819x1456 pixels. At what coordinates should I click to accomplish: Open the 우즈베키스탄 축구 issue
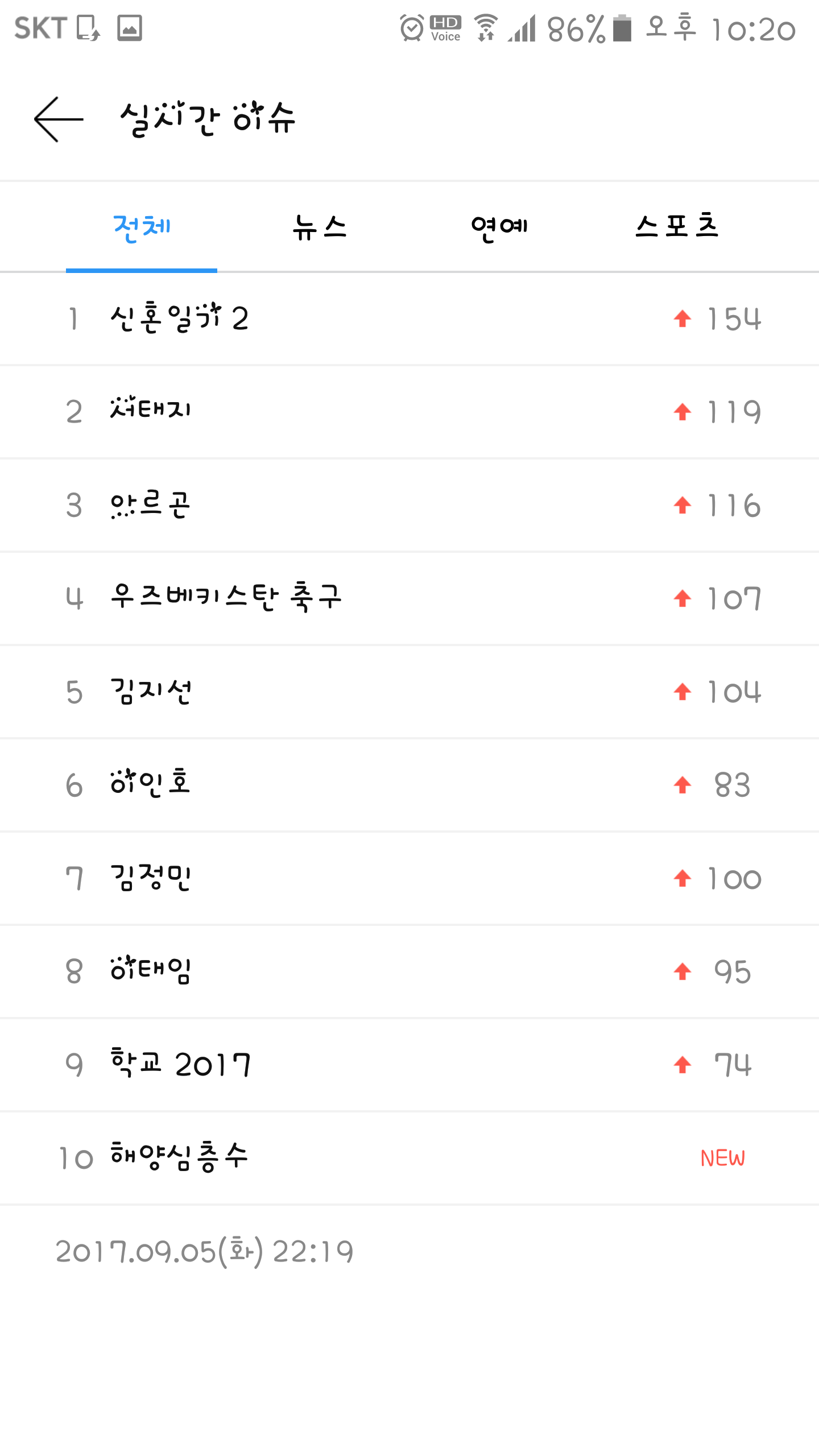409,599
